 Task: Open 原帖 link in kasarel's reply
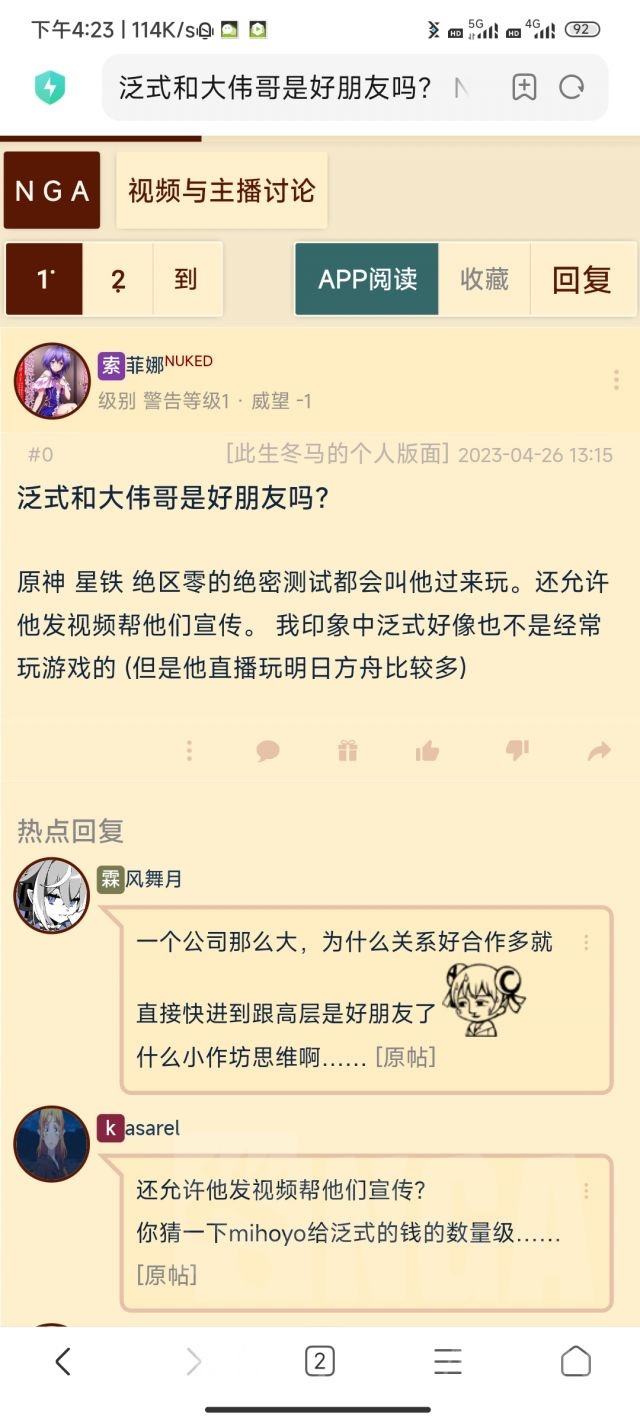[x=166, y=1275]
